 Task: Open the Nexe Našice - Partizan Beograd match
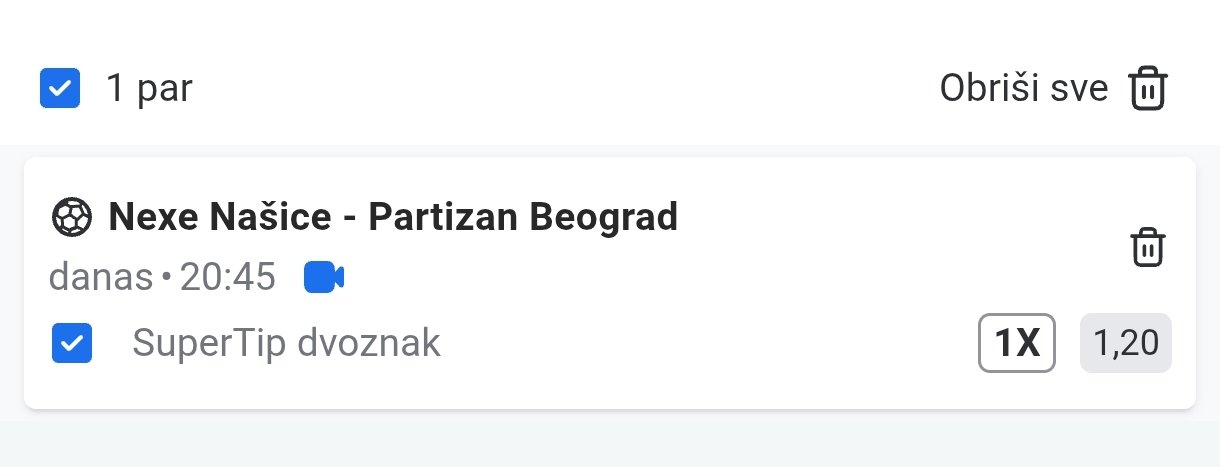coord(392,217)
